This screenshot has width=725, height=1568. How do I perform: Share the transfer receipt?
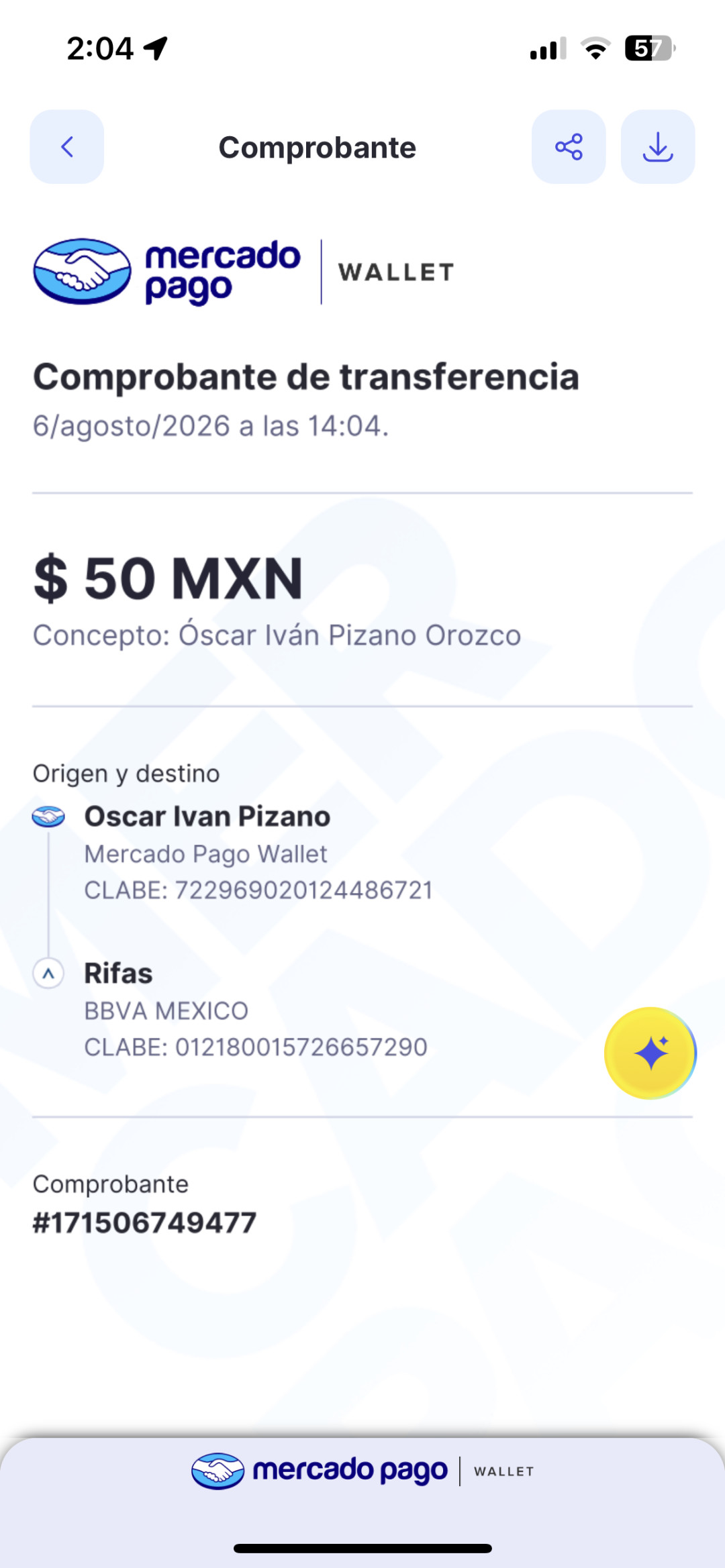pyautogui.click(x=569, y=147)
